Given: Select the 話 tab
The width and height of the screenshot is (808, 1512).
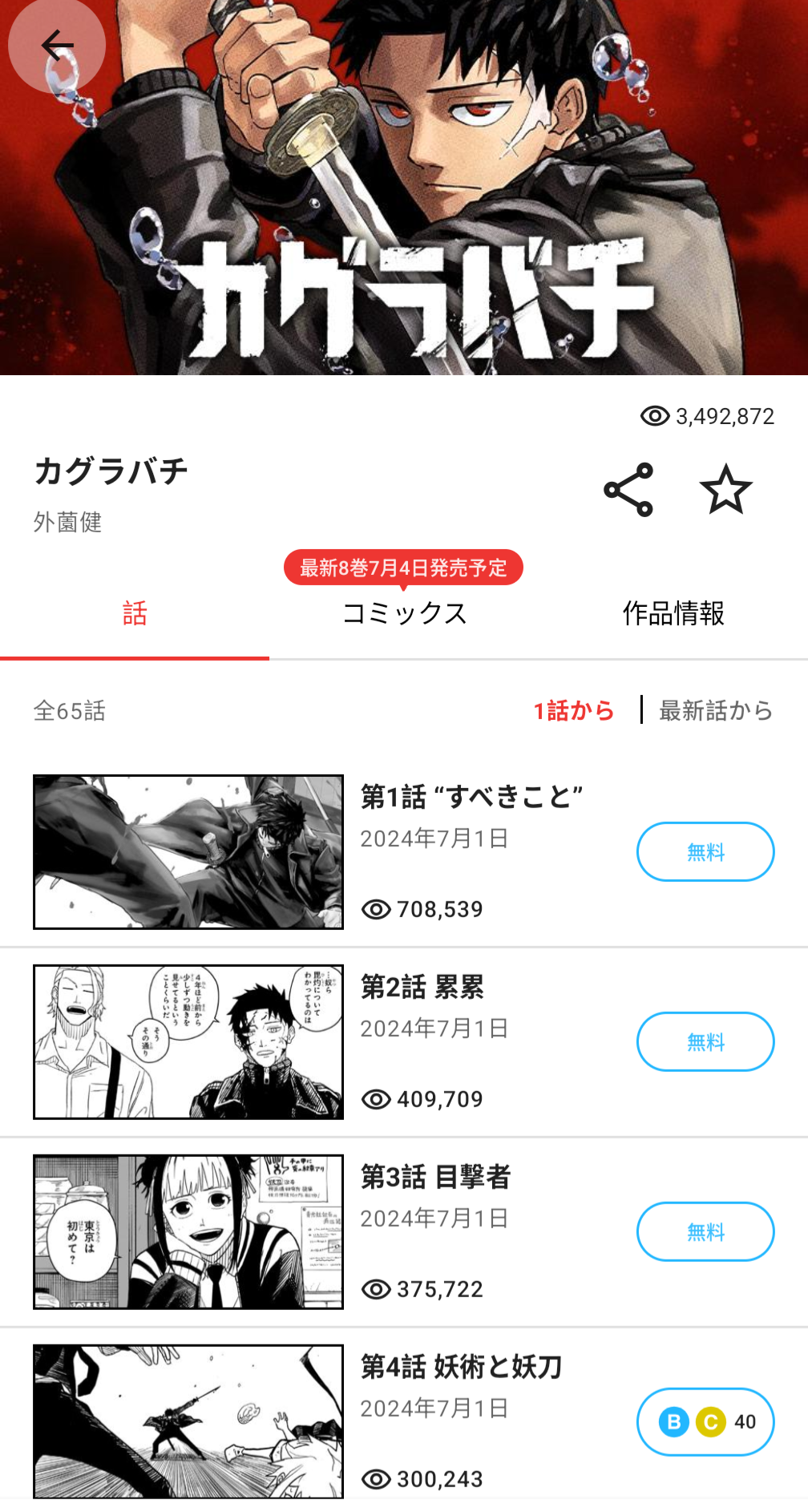Looking at the screenshot, I should (135, 613).
